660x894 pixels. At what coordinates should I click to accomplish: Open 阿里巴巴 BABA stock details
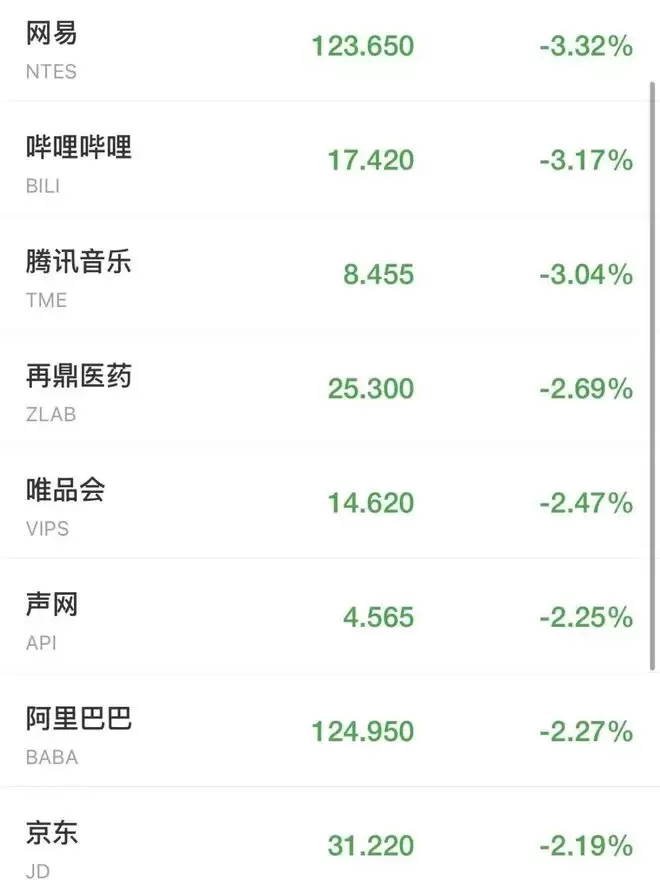click(x=330, y=730)
